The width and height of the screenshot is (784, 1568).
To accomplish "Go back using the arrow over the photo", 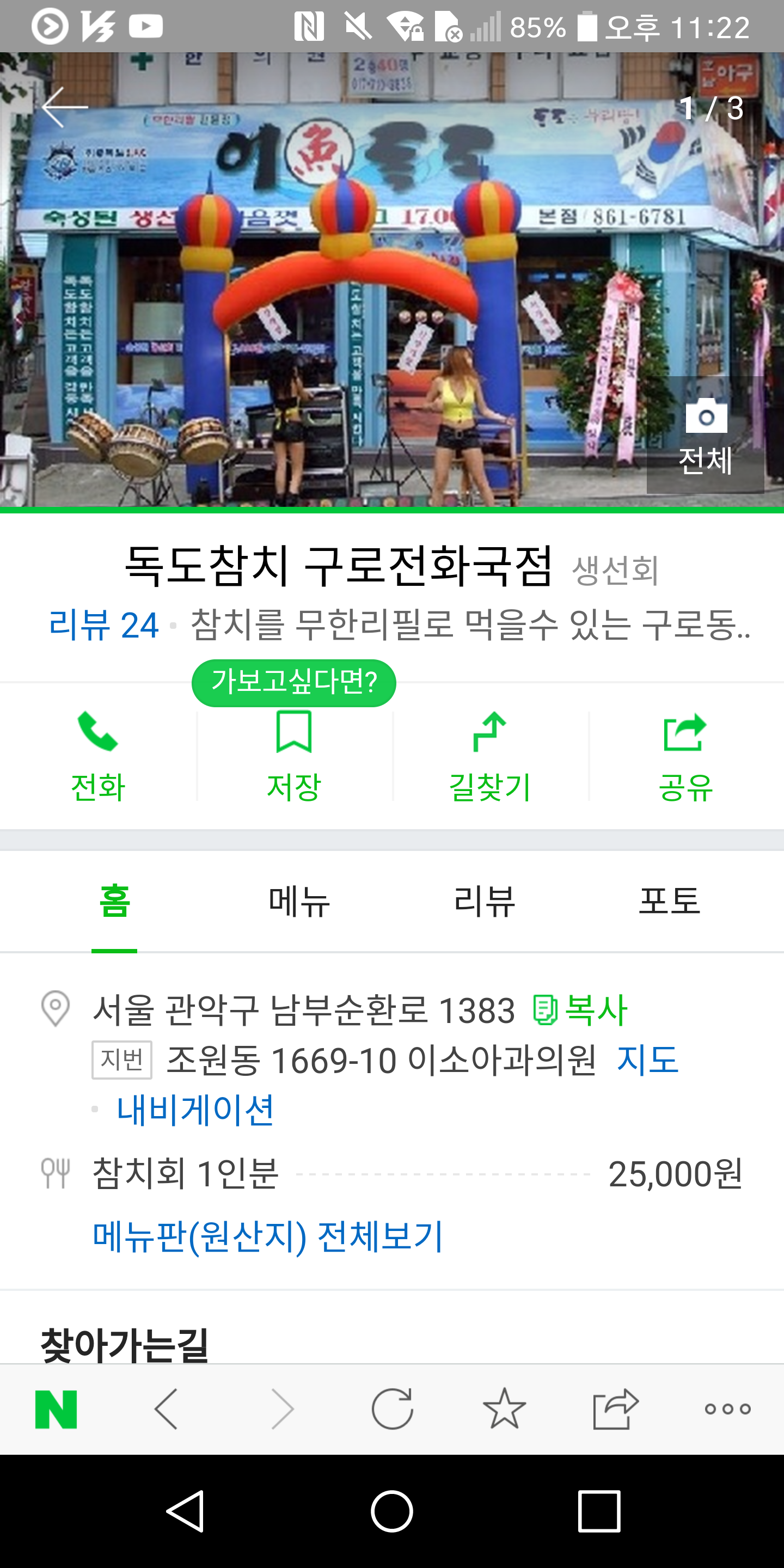I will tap(65, 107).
